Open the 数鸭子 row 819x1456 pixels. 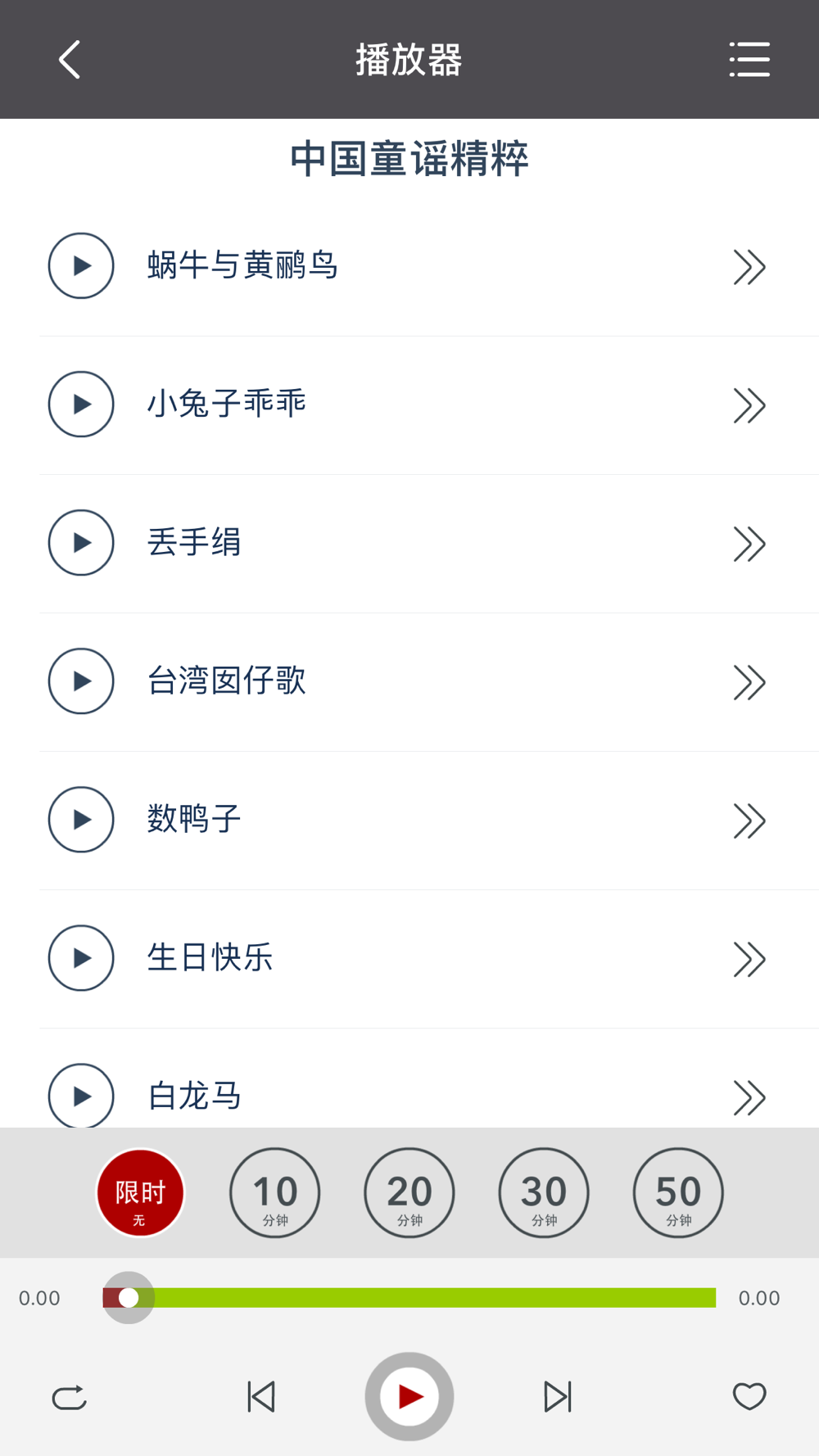429,821
